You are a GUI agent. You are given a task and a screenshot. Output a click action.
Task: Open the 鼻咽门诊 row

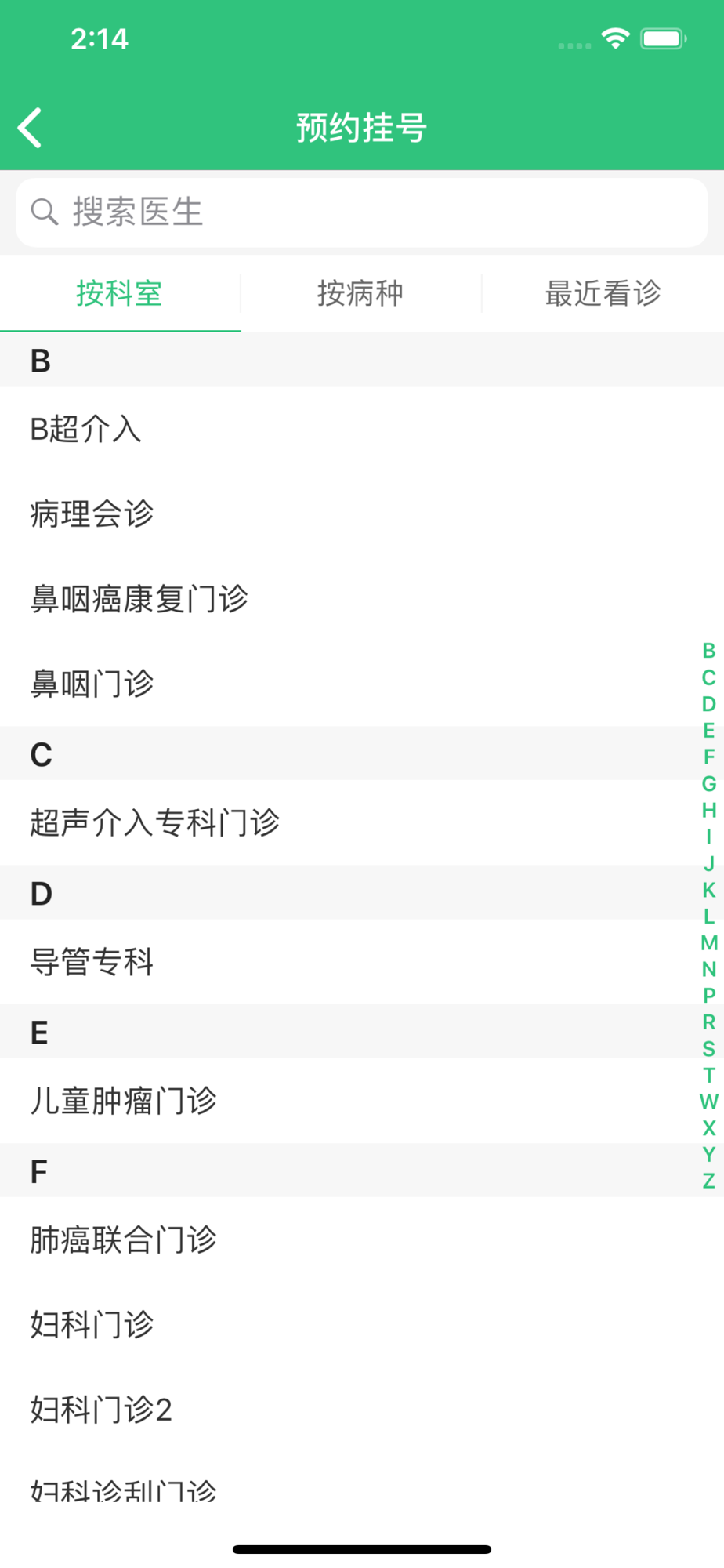click(92, 684)
